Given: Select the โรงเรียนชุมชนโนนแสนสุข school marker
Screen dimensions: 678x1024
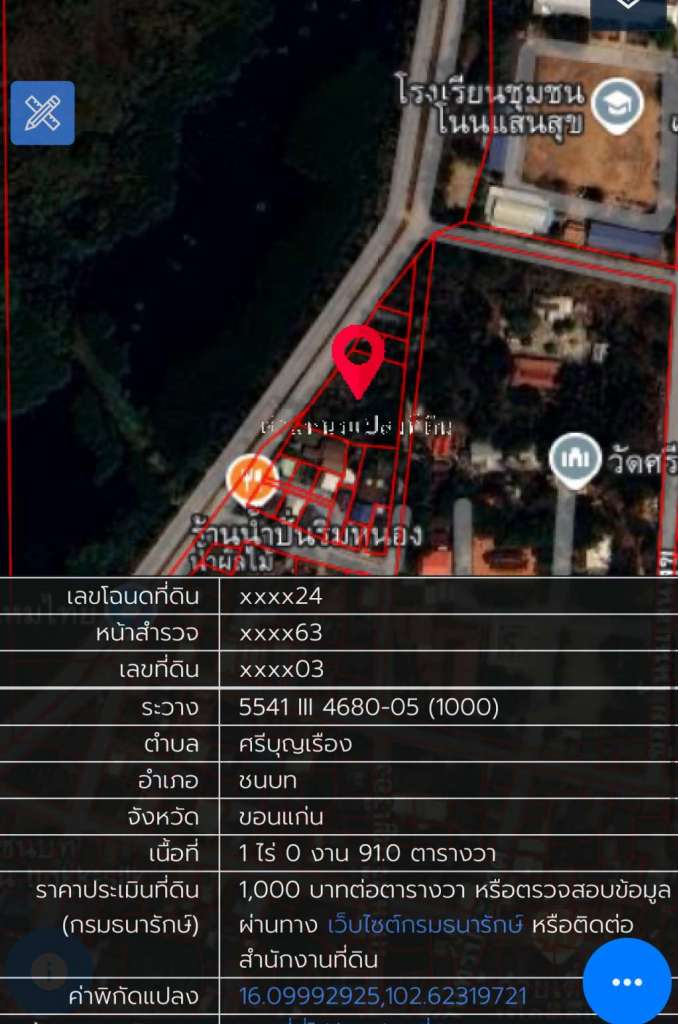Looking at the screenshot, I should coord(616,104).
